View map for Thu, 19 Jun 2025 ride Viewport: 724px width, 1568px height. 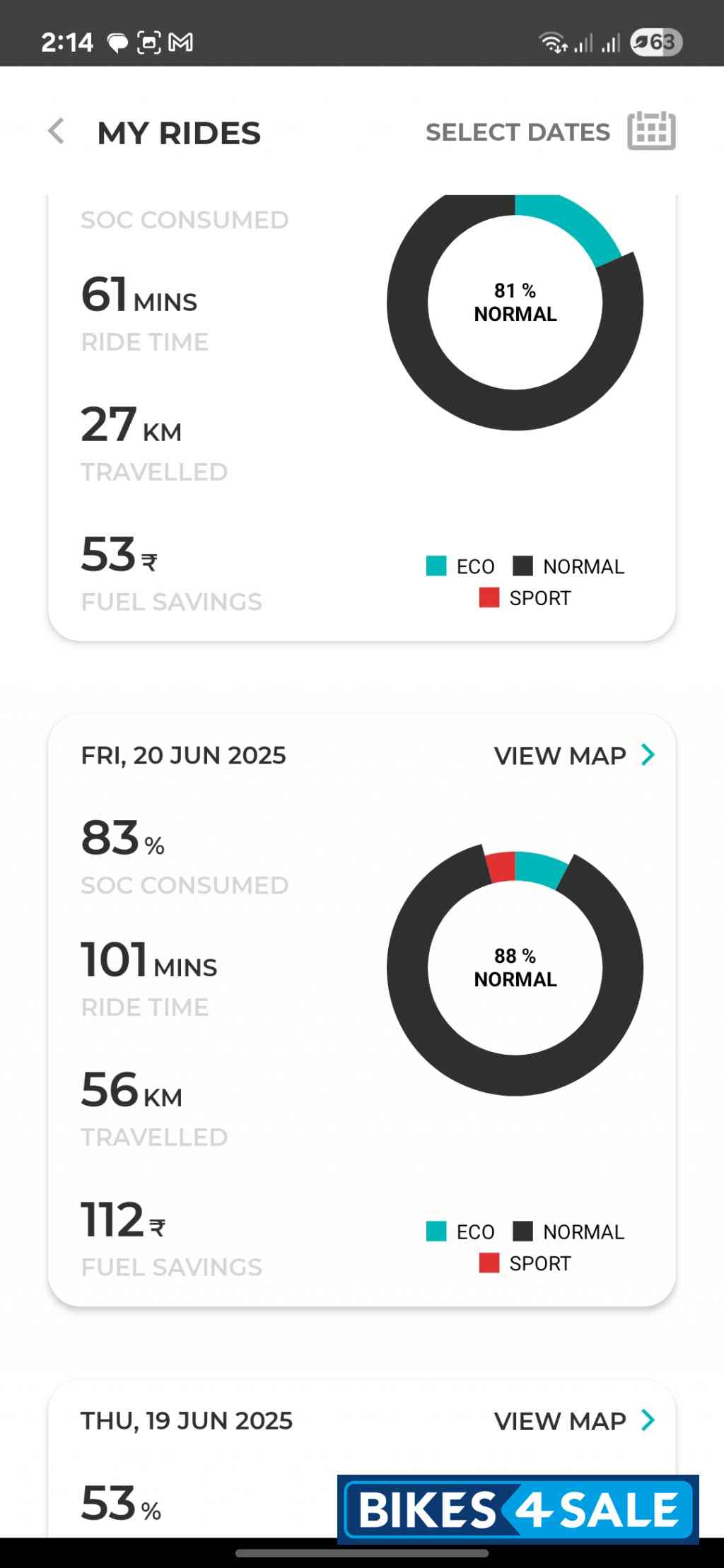(574, 1421)
